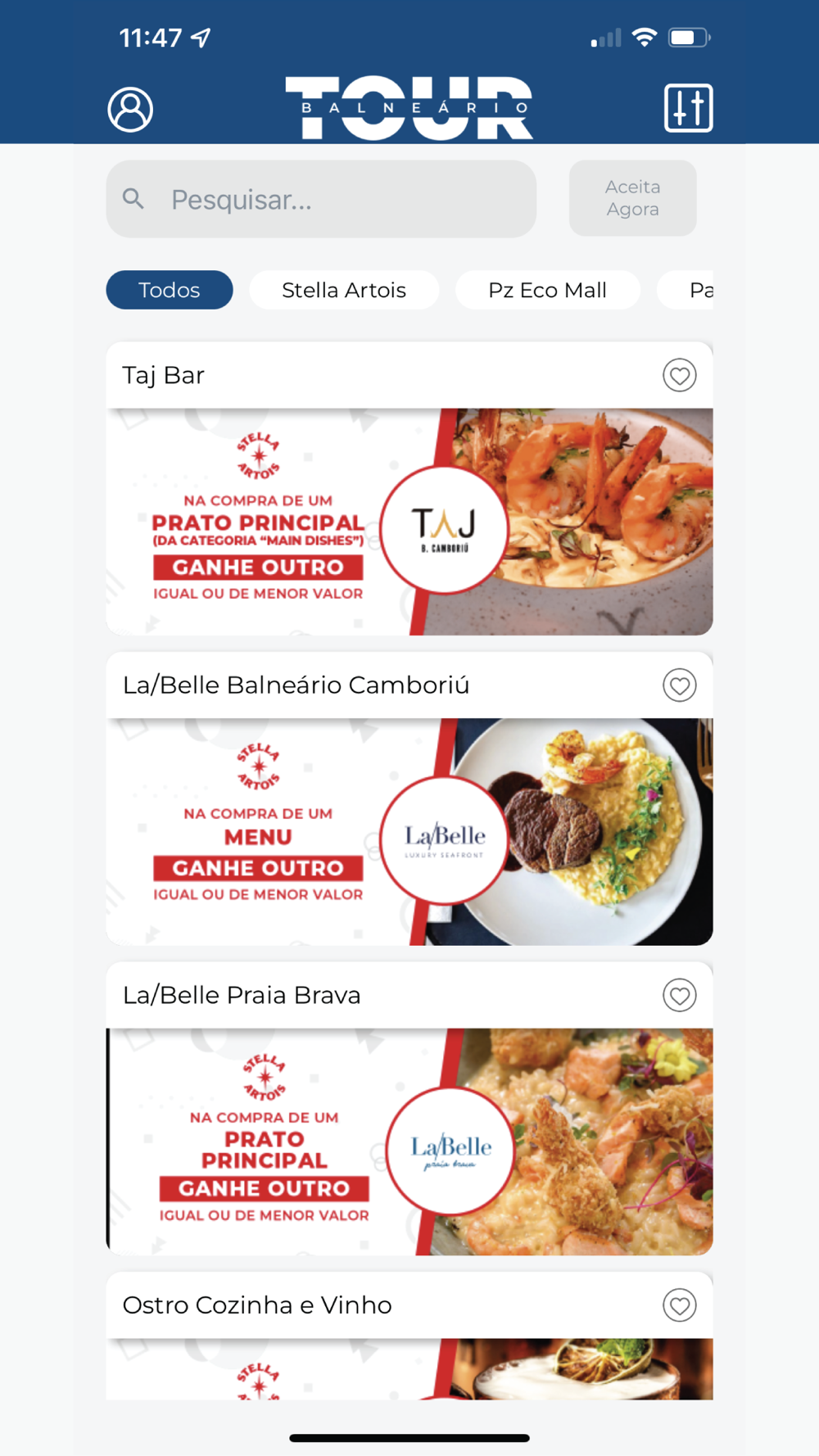Favorite Ostro Cozinha e Vinho heart icon
Viewport: 819px width, 1456px height.
(x=679, y=1305)
